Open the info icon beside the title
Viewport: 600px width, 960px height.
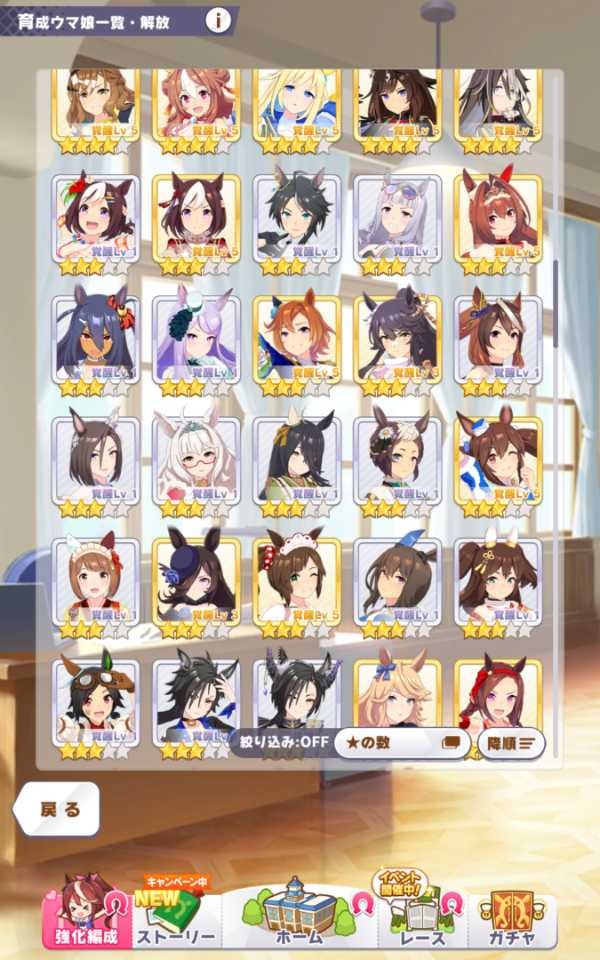point(218,18)
